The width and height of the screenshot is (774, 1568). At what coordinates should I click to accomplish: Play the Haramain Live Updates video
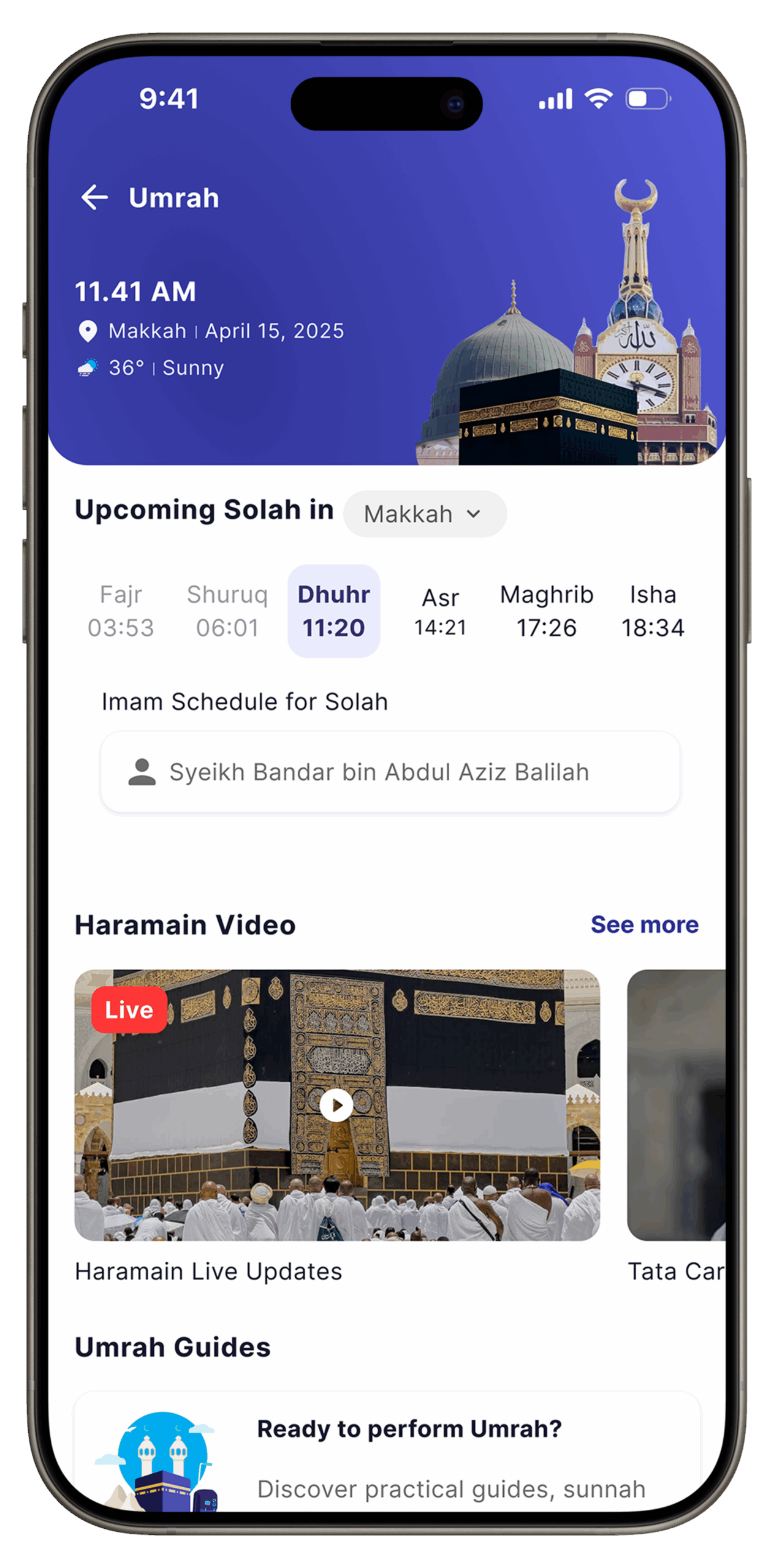(336, 1106)
